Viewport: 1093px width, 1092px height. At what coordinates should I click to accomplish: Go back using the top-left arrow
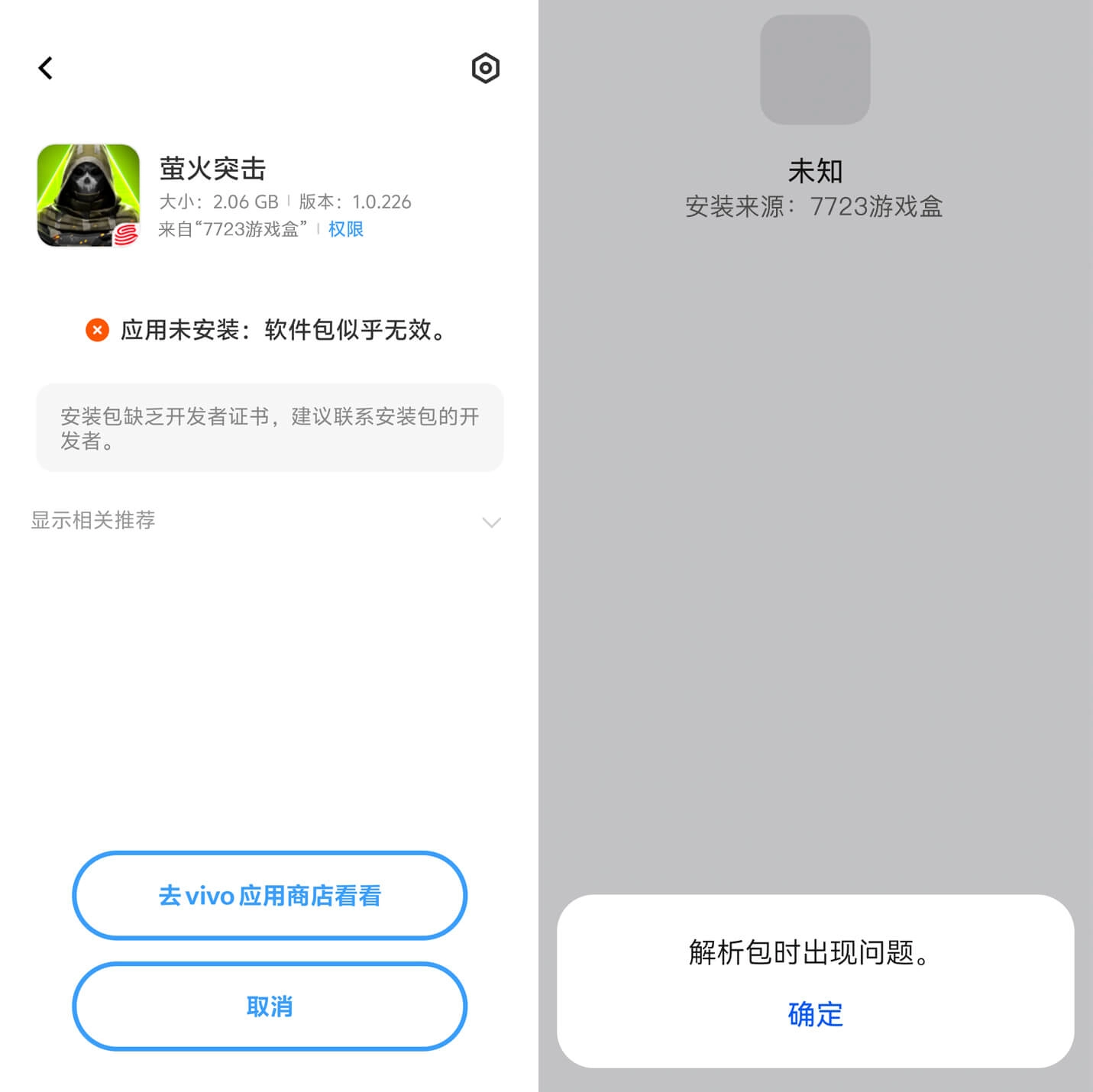[46, 68]
